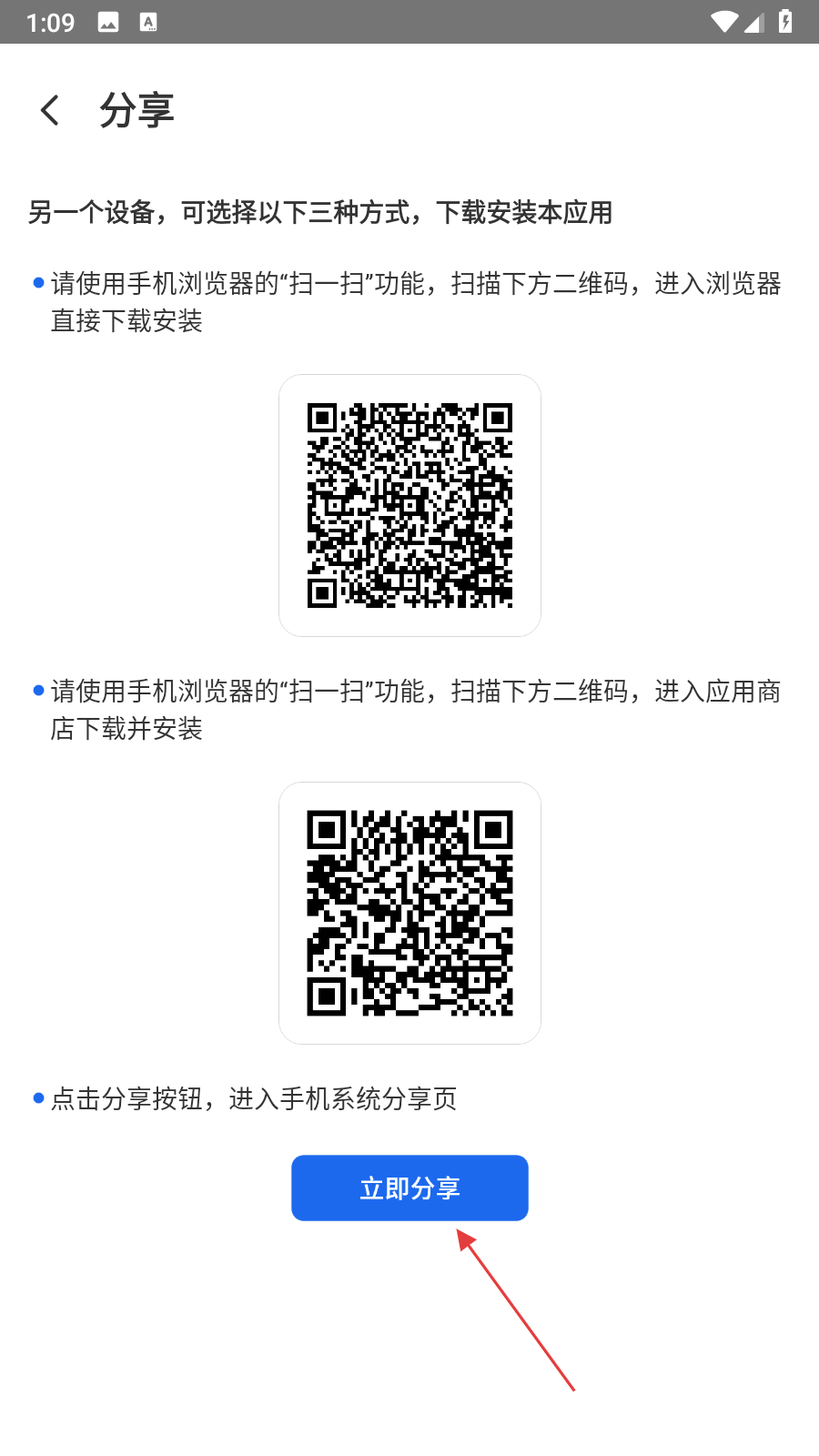Select the Wi-Fi icon in the status bar
Viewport: 819px width, 1456px height.
723,24
